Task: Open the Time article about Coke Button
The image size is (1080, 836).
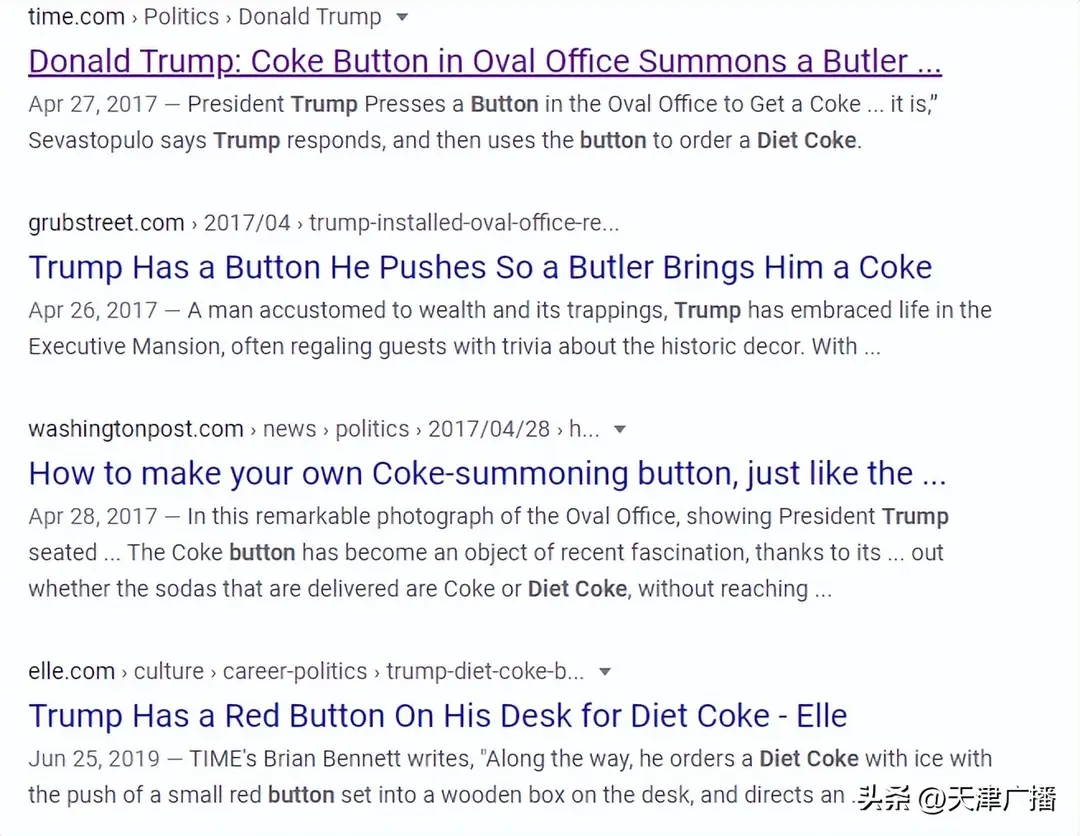Action: 484,62
